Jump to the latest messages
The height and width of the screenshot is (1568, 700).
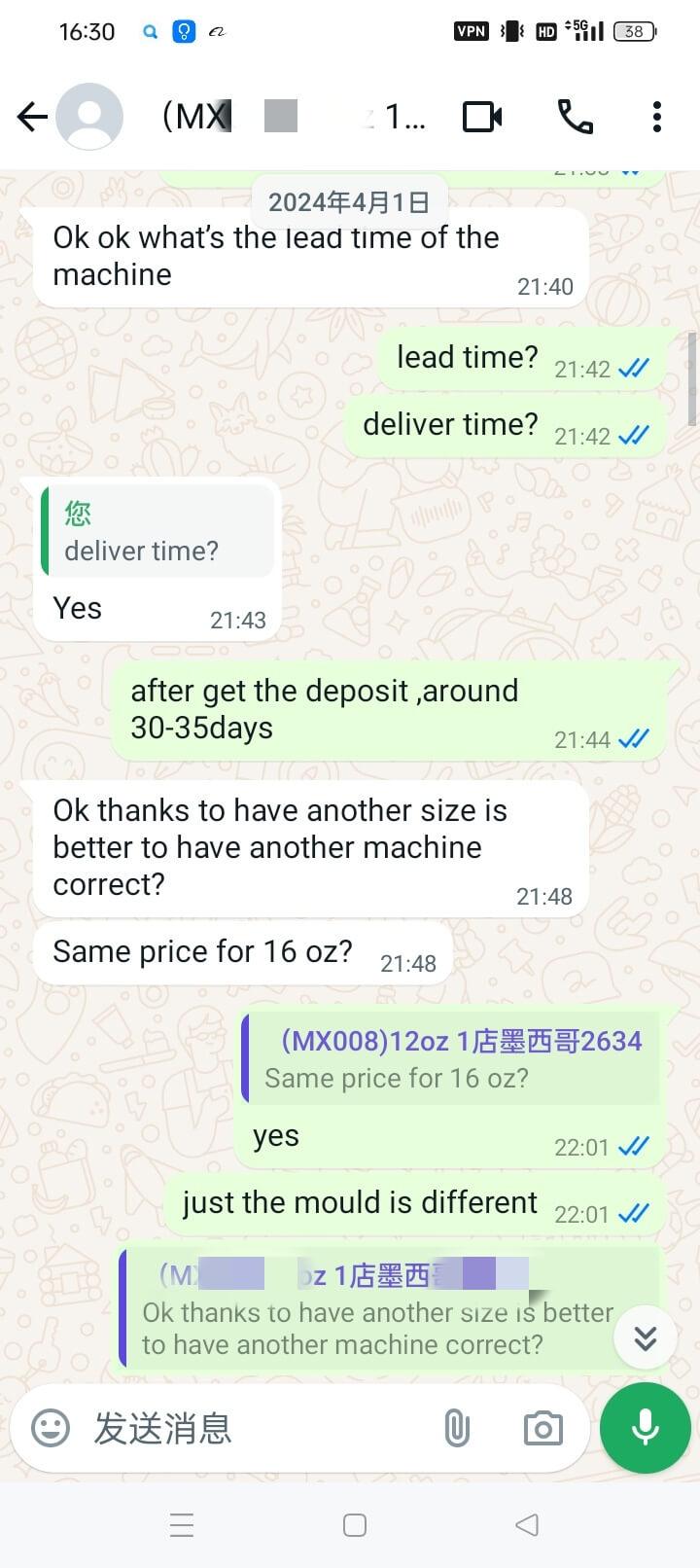tap(645, 1339)
